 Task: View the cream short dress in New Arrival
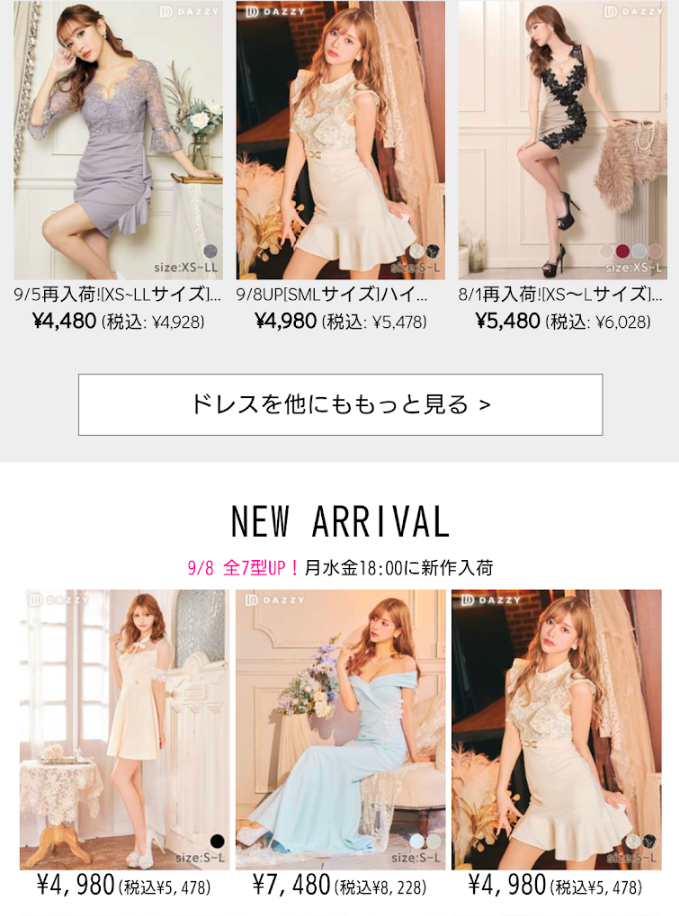point(122,729)
